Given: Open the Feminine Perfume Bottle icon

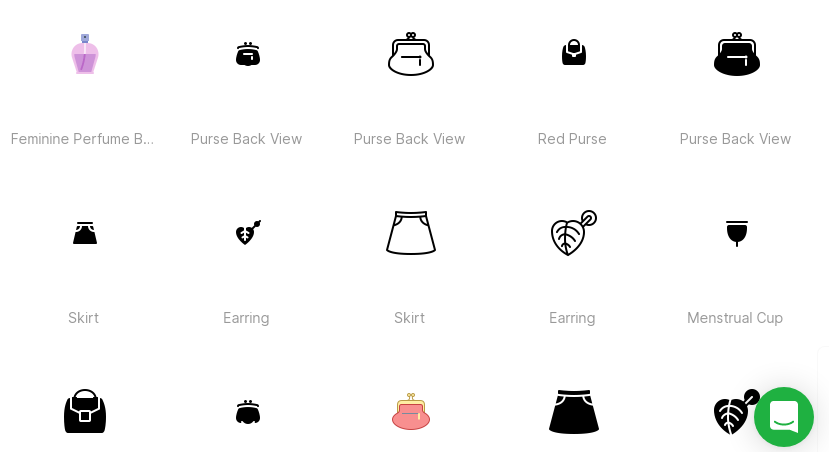Looking at the screenshot, I should [84, 55].
